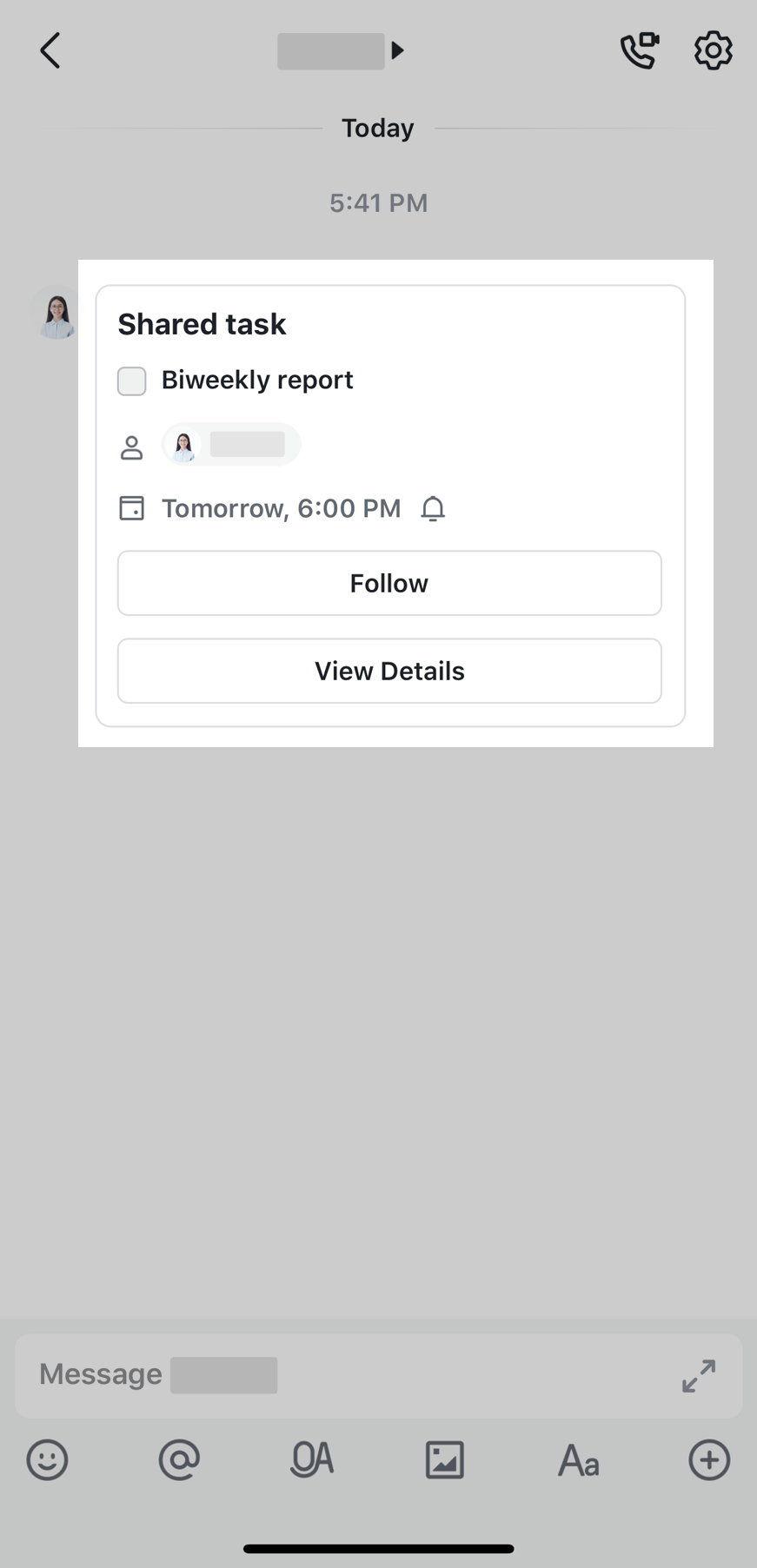Mention someone with the @ icon
Viewport: 757px width, 1568px height.
179,1459
